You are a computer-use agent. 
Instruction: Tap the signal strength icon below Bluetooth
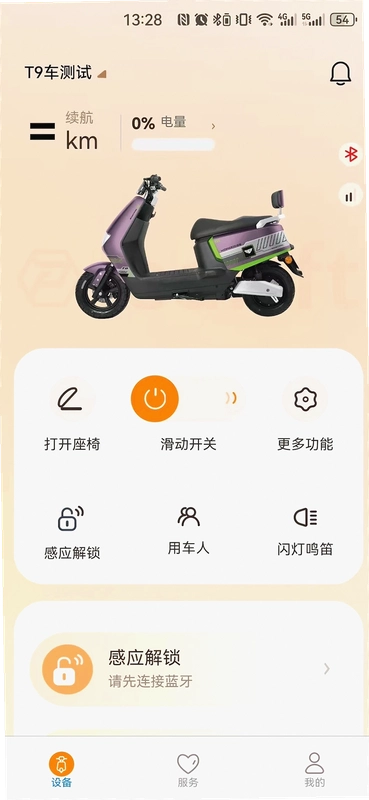350,195
